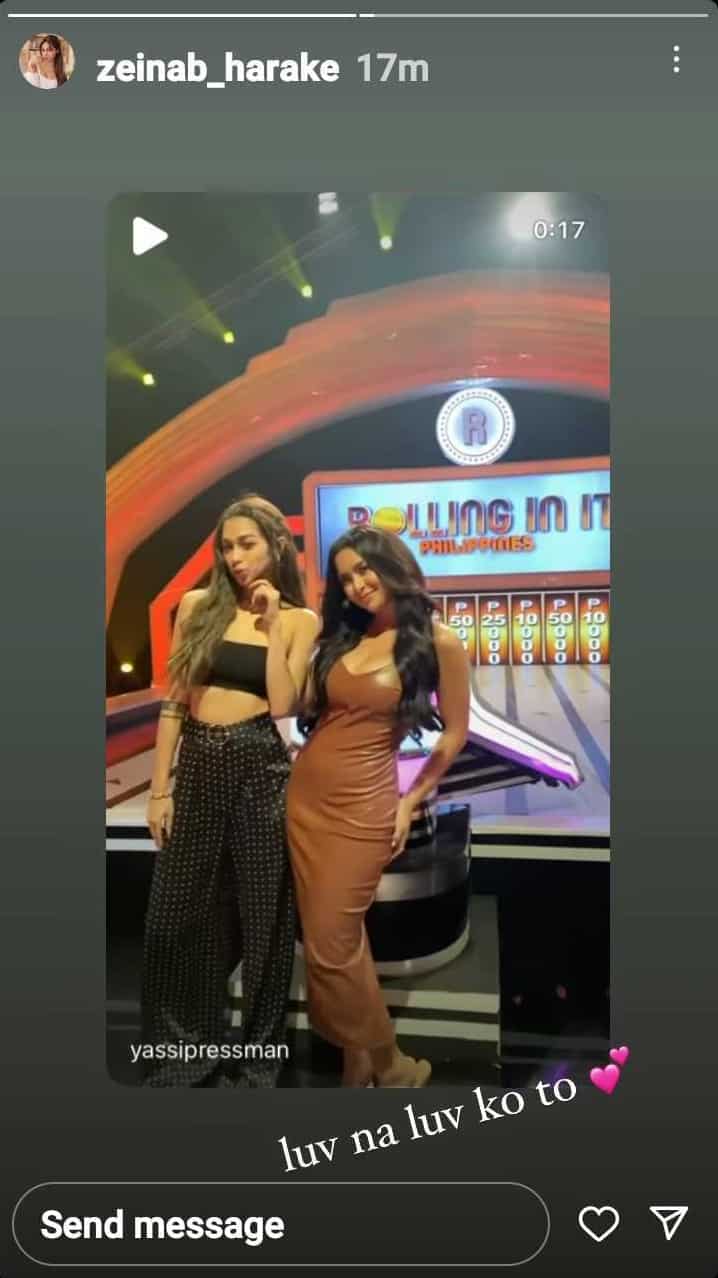Type a reply in Send message field

(x=281, y=1224)
